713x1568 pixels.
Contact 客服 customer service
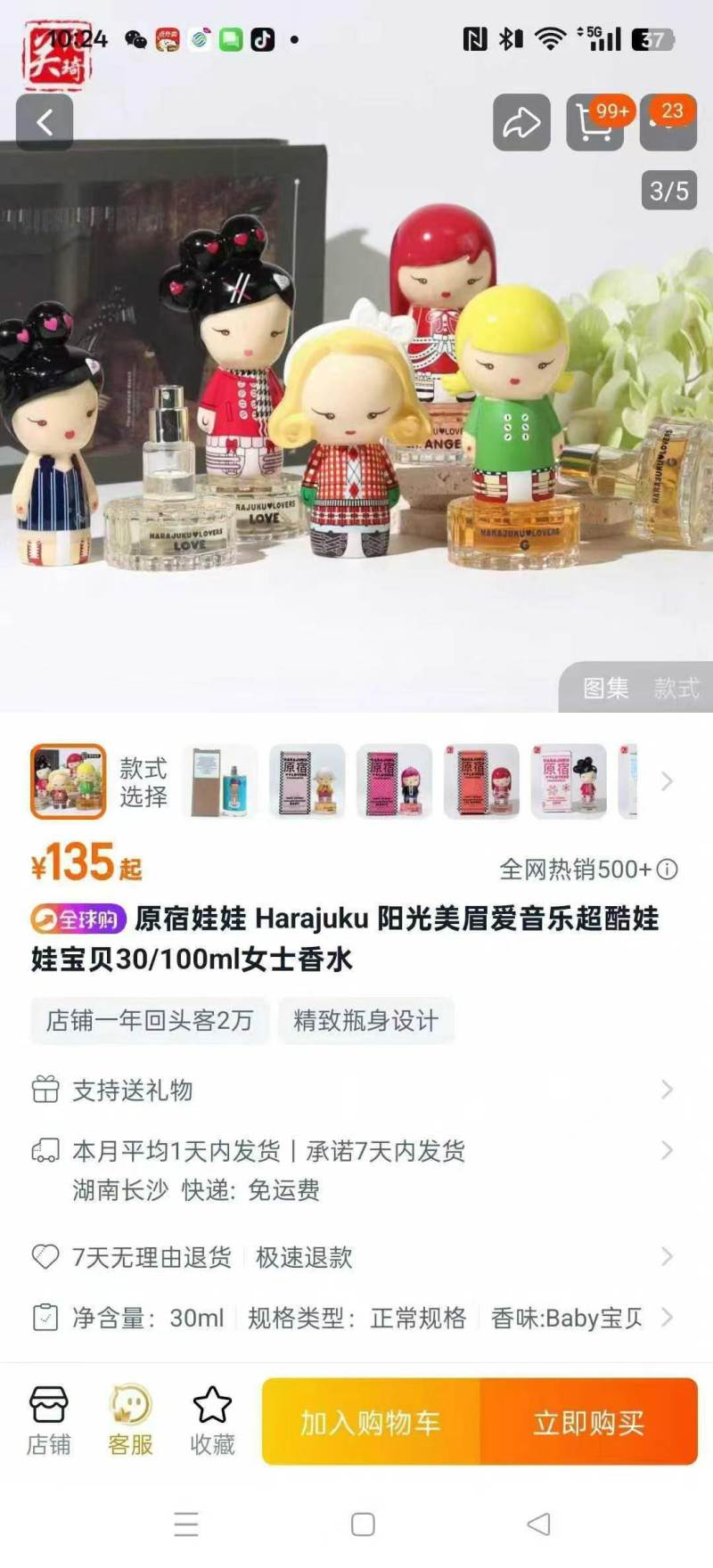click(130, 1421)
